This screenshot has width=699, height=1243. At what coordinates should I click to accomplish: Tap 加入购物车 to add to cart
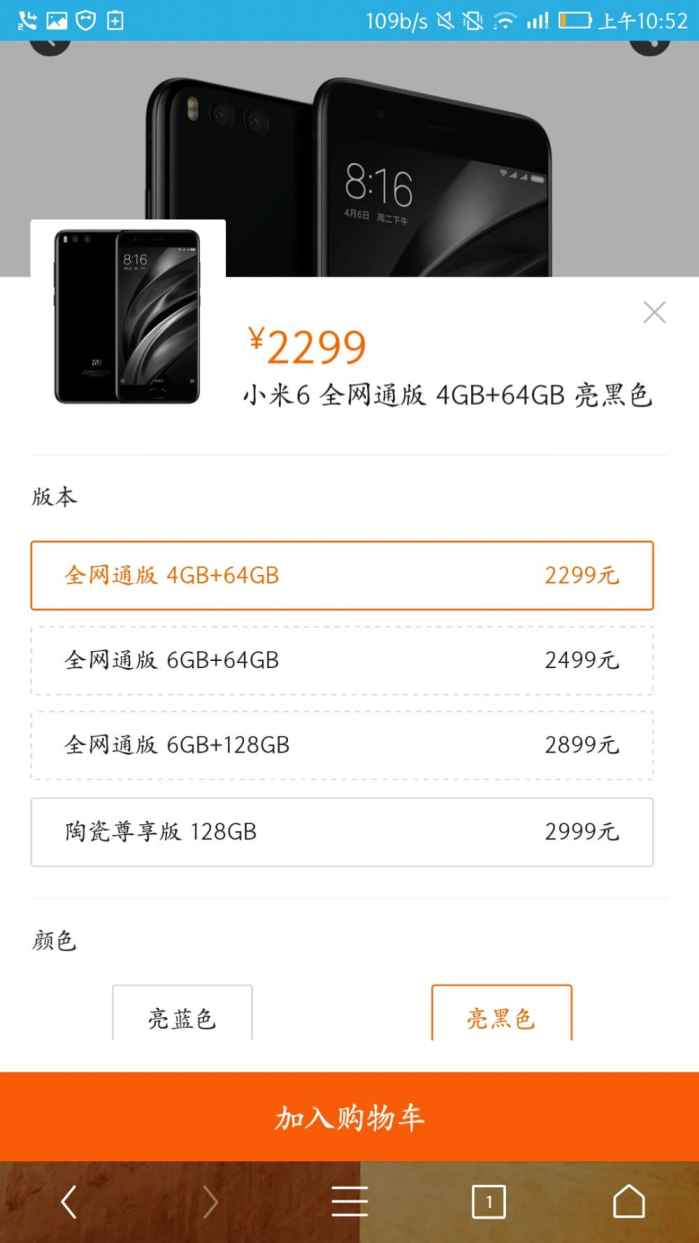coord(349,1117)
